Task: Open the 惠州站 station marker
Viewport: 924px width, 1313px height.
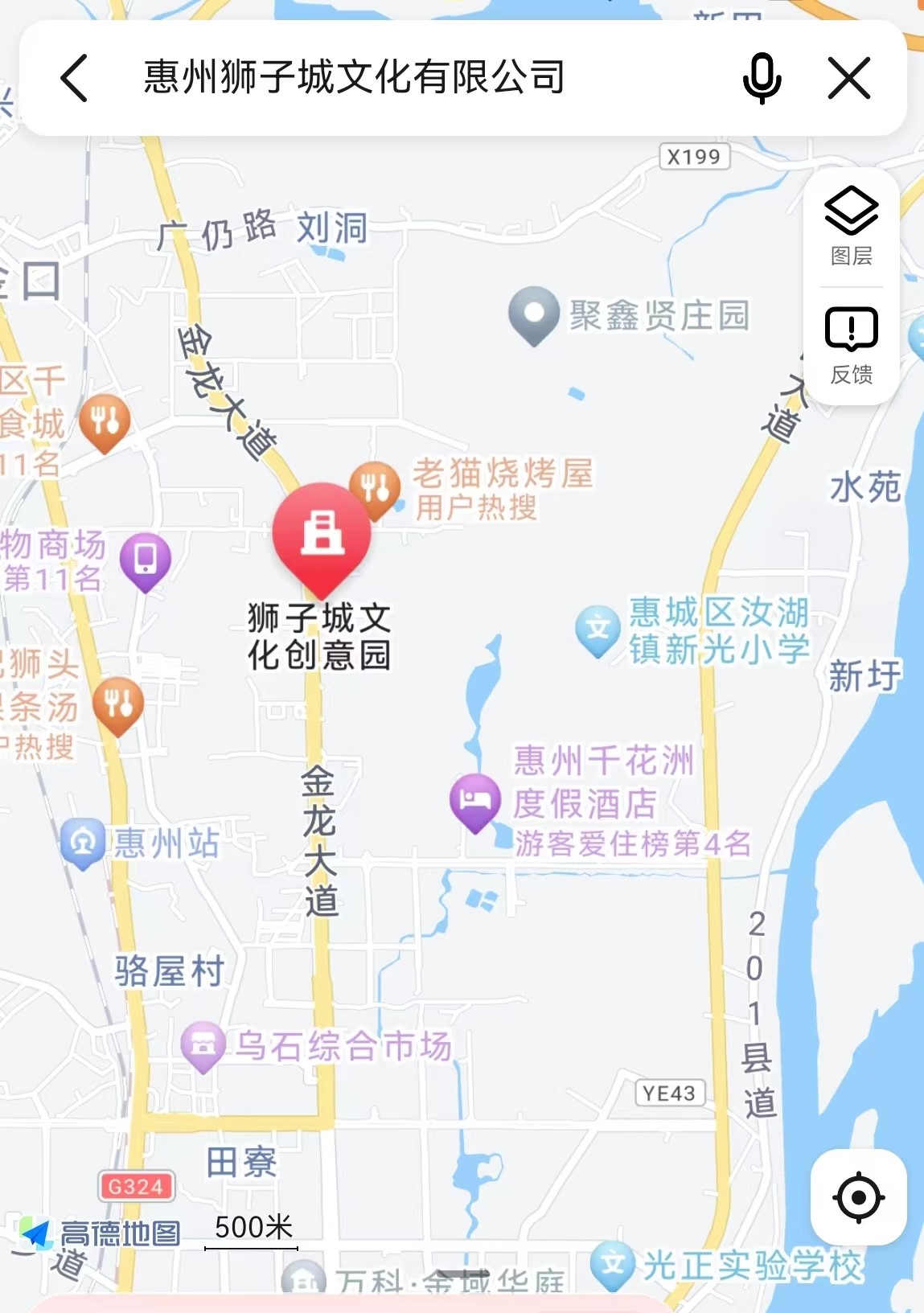Action: [83, 842]
